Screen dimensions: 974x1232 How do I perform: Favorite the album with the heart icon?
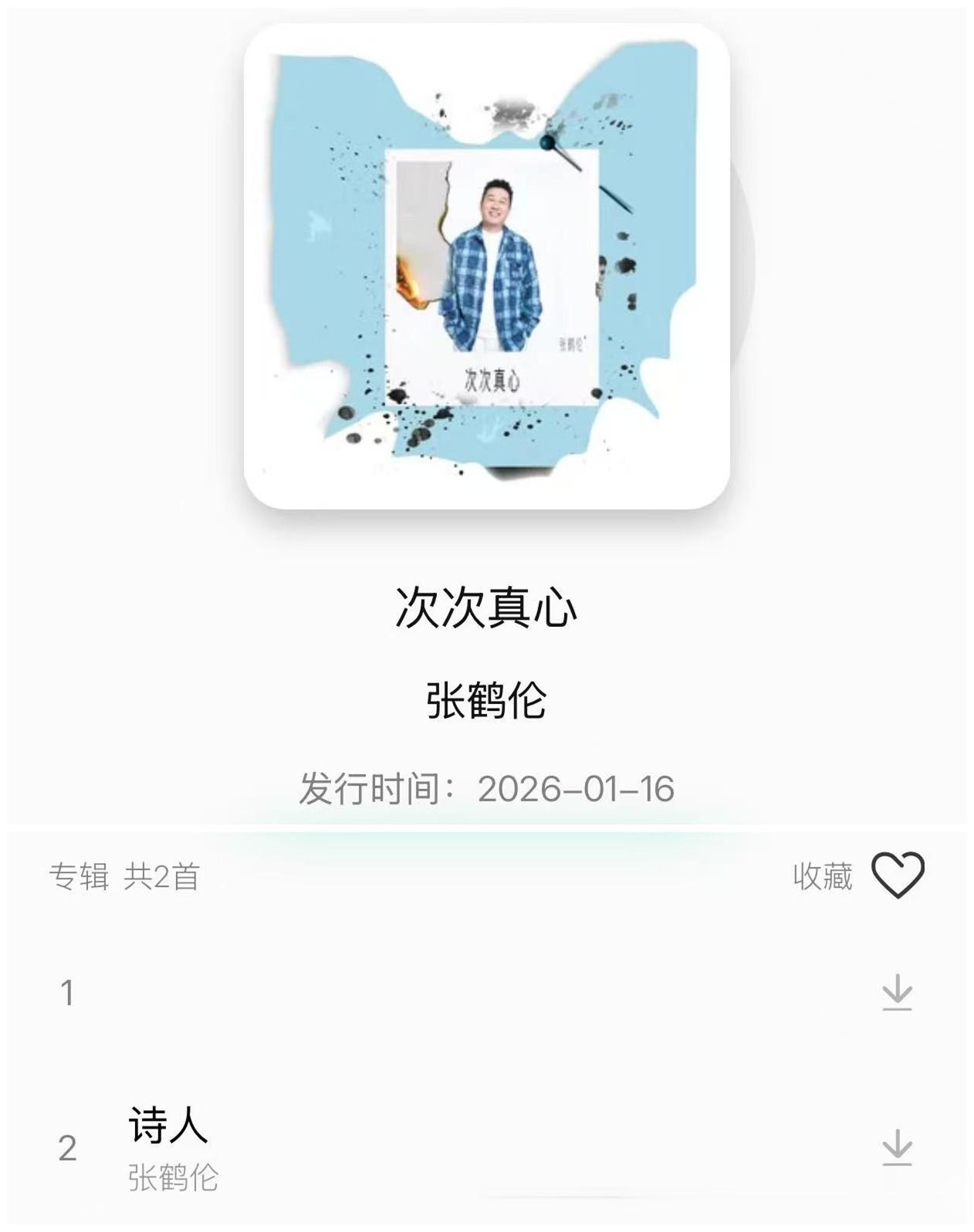point(898,875)
